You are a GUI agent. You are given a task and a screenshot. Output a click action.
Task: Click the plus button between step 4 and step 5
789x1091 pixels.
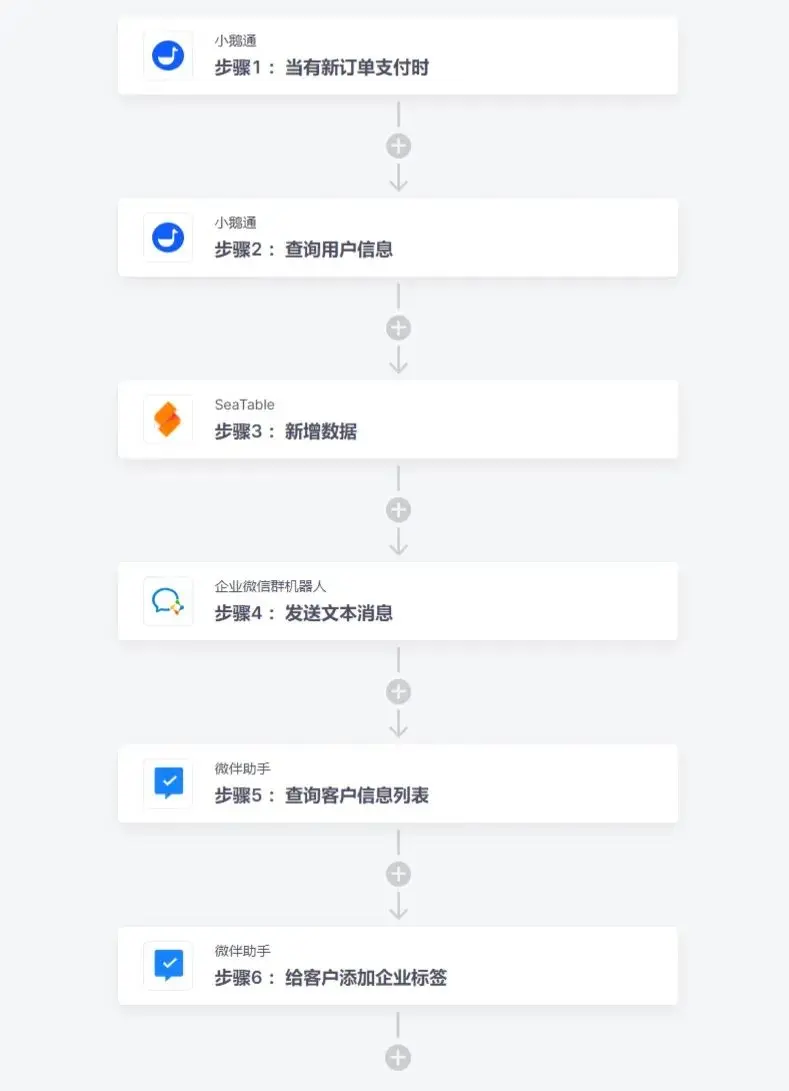[398, 691]
